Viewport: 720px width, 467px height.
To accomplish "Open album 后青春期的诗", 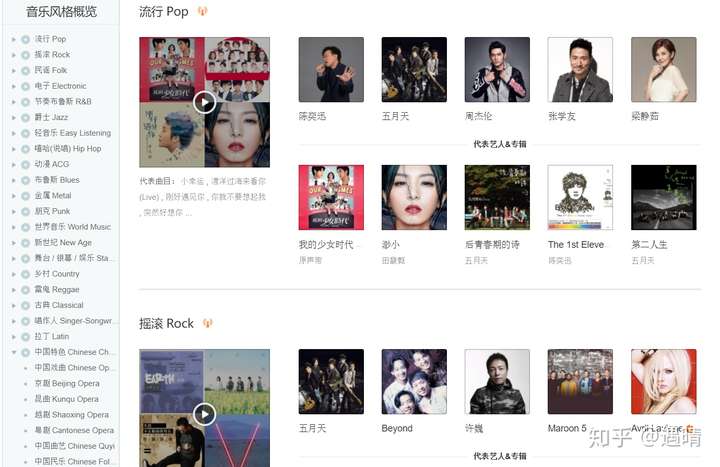I will 497,198.
